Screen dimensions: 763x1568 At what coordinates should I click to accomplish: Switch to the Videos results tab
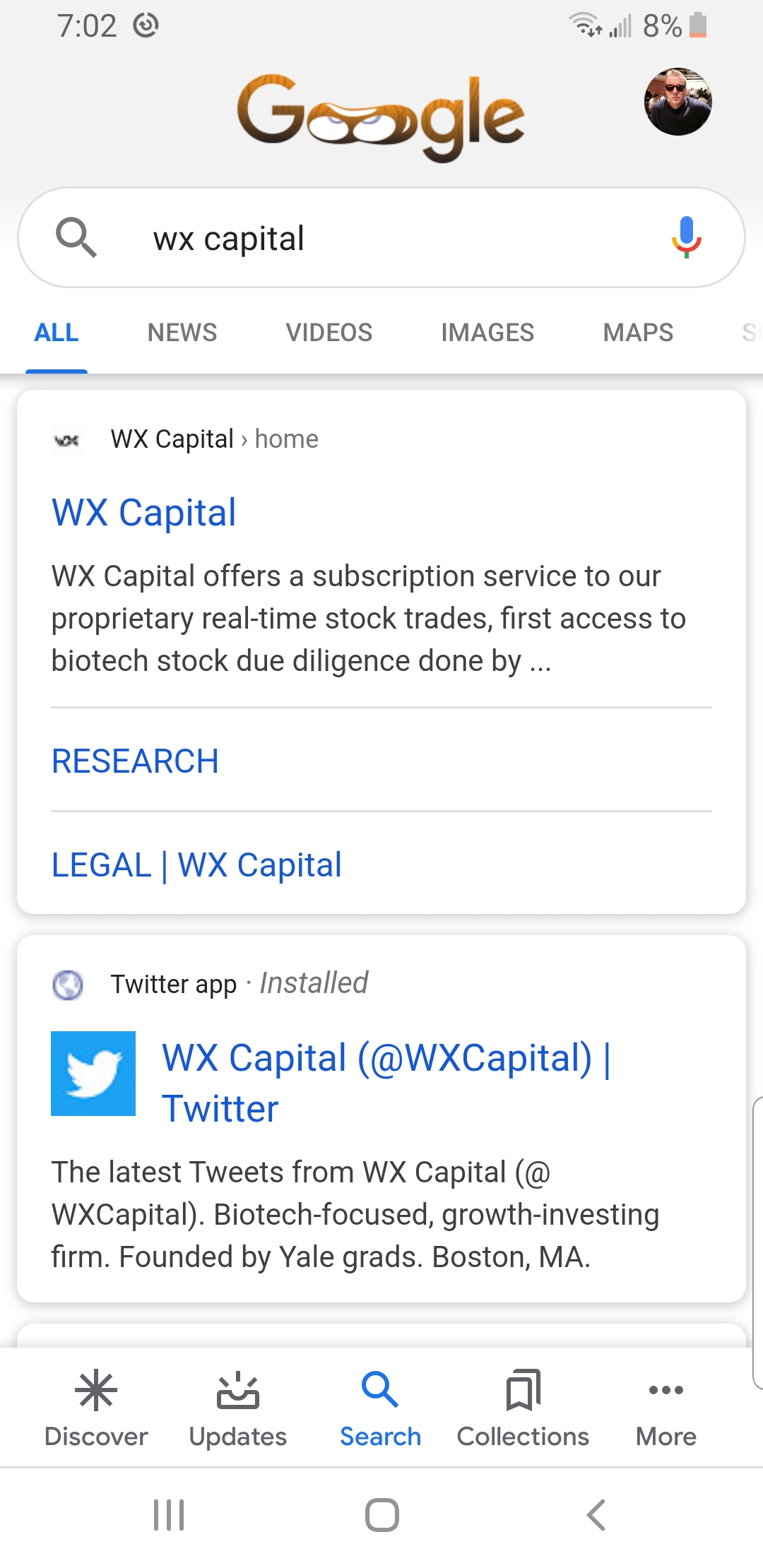[x=329, y=332]
